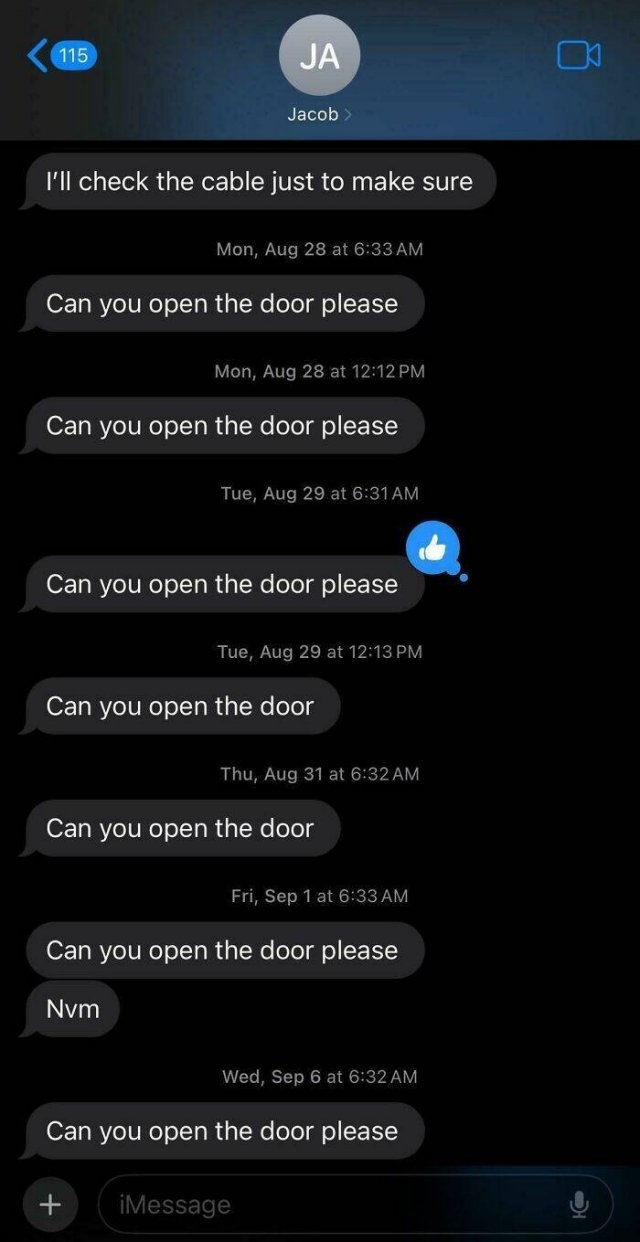Record an audio message with microphone

[579, 1205]
